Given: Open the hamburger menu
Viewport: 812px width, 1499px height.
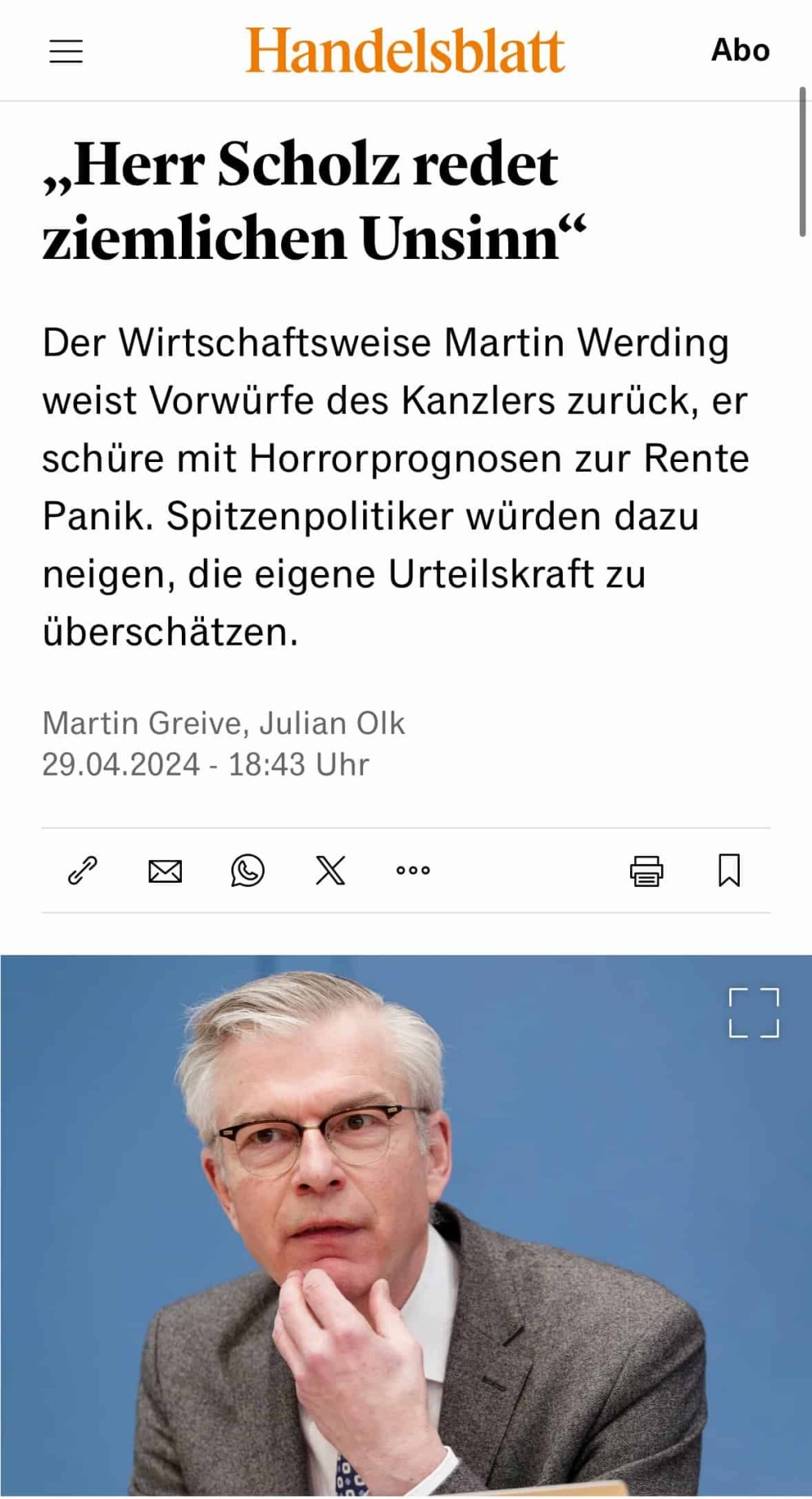Looking at the screenshot, I should point(66,51).
